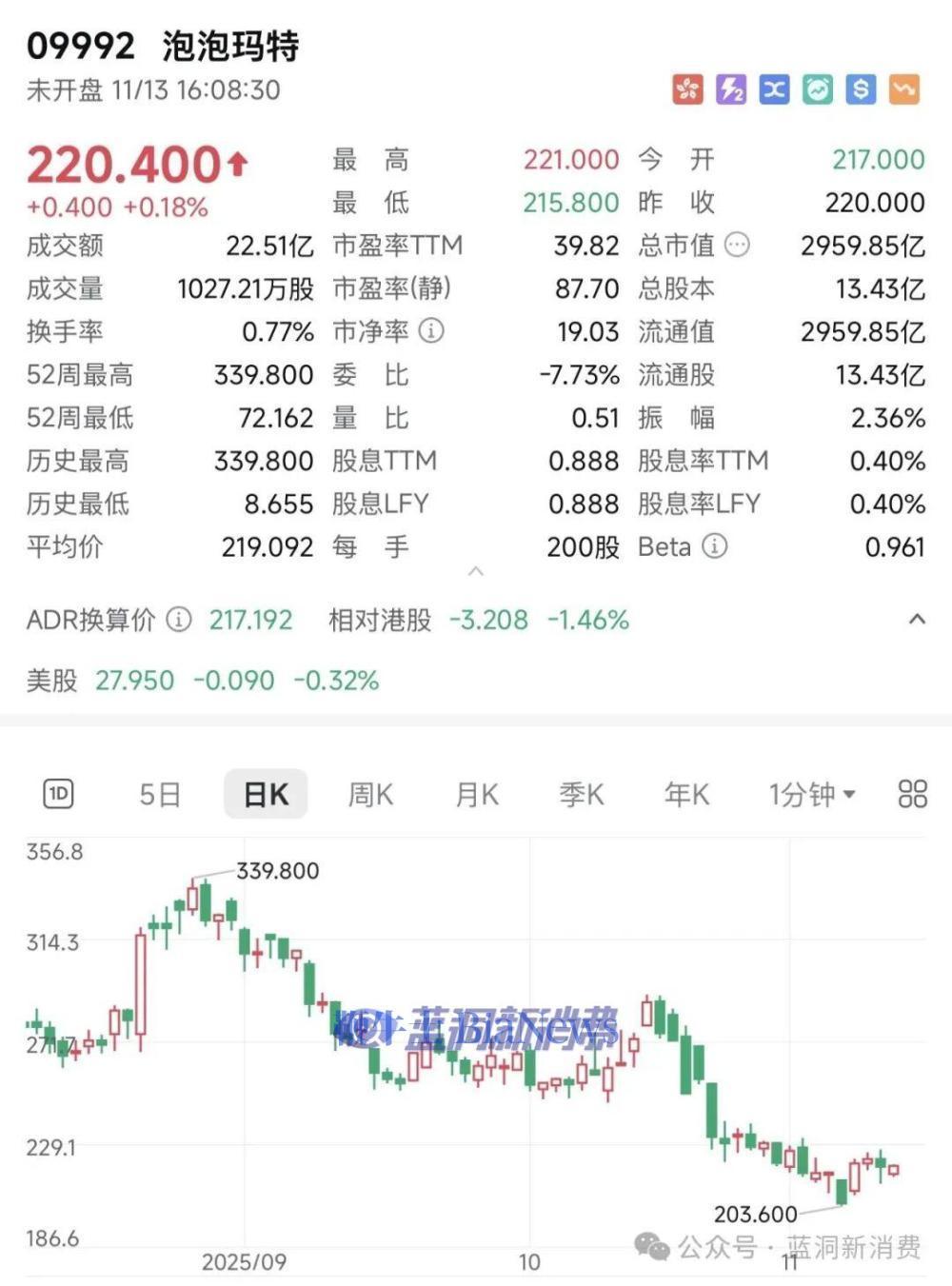The height and width of the screenshot is (1286, 952).
Task: Select the 月K chart tab
Action: tap(475, 793)
